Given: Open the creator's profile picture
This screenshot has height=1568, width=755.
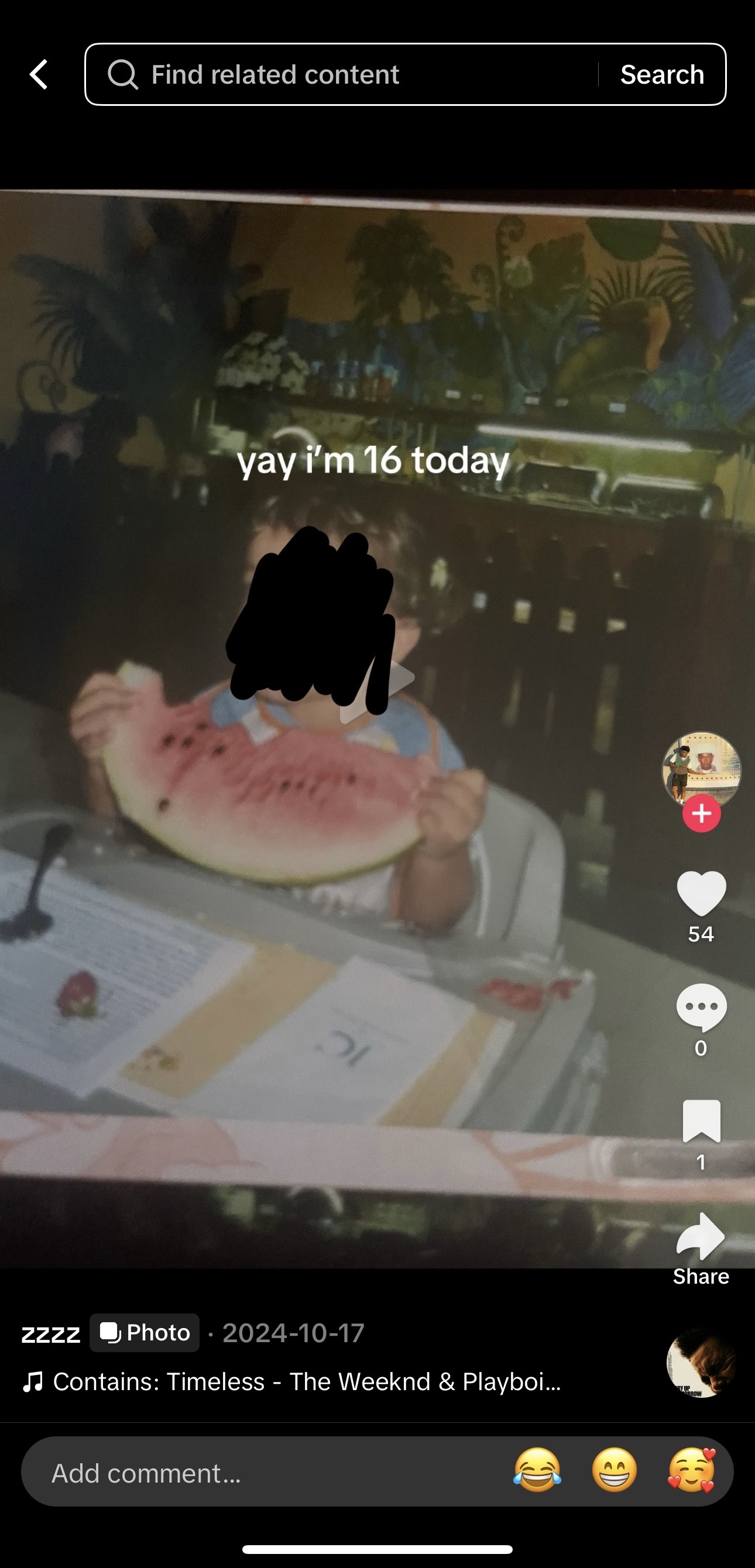Looking at the screenshot, I should click(701, 771).
